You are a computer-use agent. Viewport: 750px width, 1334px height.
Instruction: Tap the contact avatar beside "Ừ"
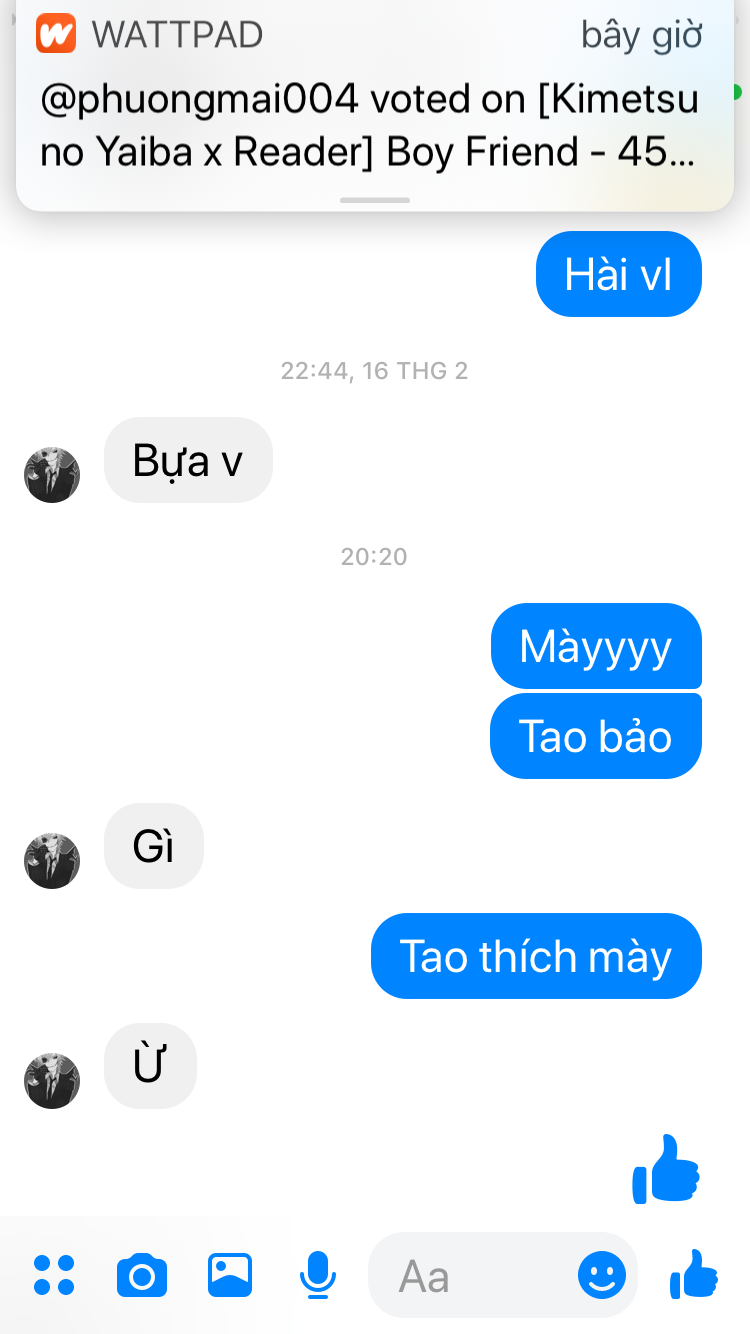[52, 1080]
